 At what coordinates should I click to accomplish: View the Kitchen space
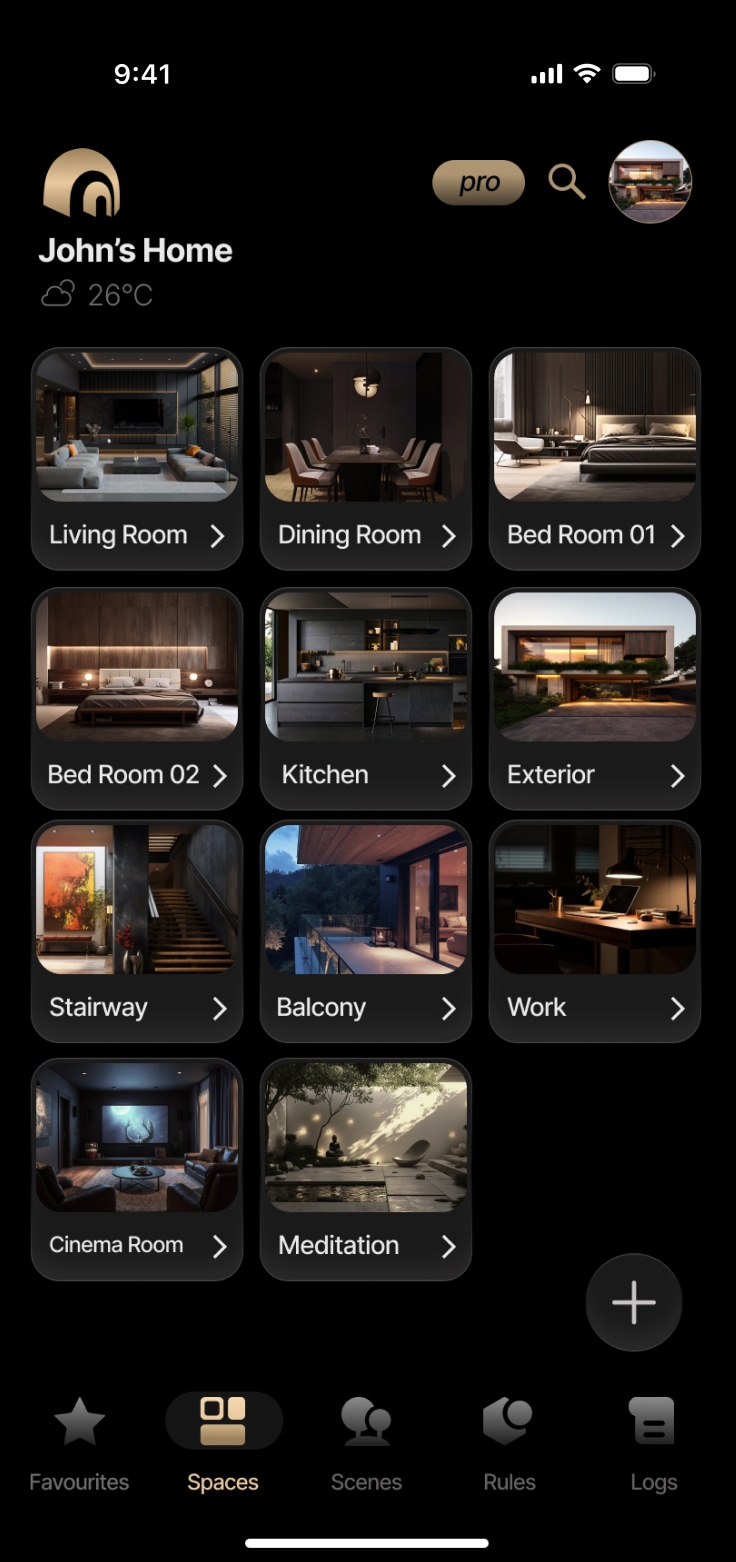click(366, 698)
